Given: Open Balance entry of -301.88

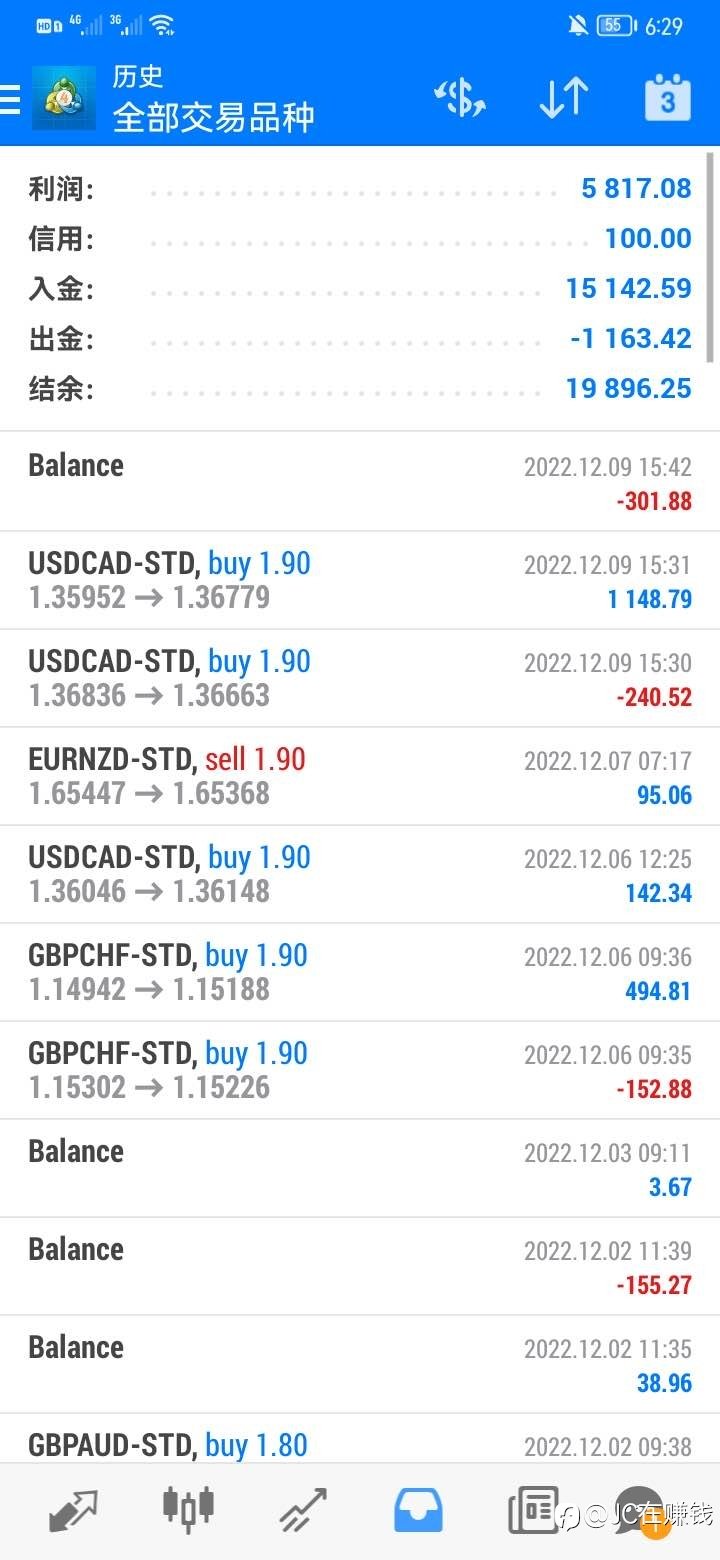Looking at the screenshot, I should (360, 482).
